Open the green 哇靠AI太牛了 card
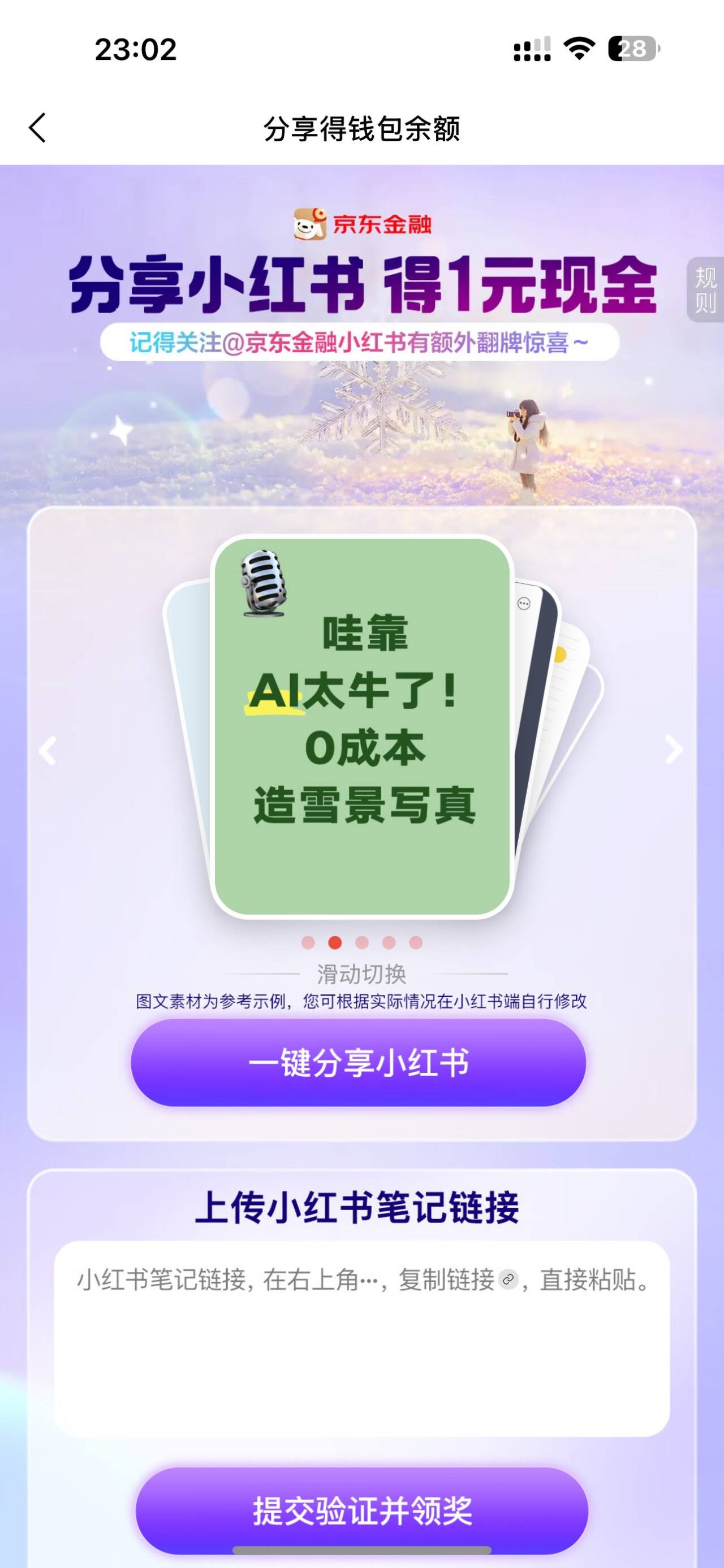Image resolution: width=724 pixels, height=1568 pixels. click(x=361, y=727)
